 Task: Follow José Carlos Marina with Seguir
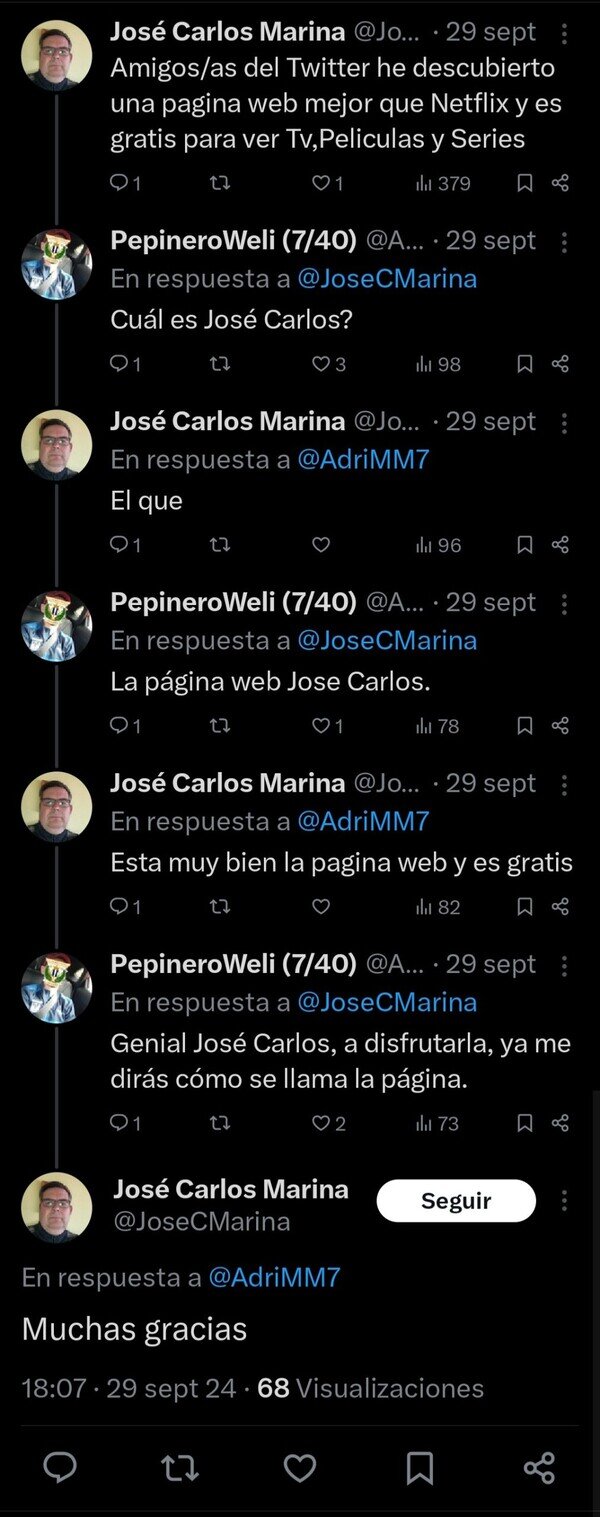point(456,1201)
